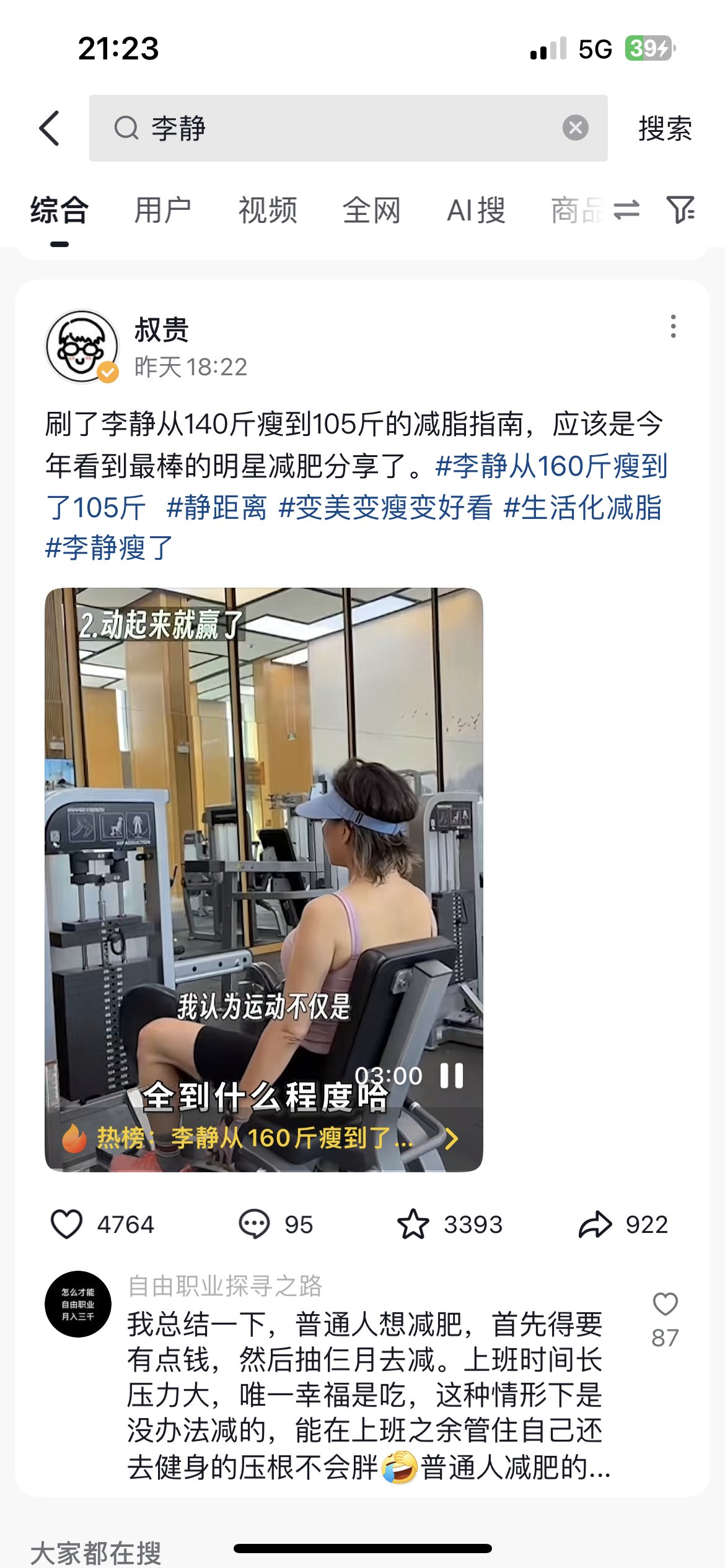Like 自由职业探寻之路's comment
The image size is (725, 1568).
pyautogui.click(x=665, y=1305)
